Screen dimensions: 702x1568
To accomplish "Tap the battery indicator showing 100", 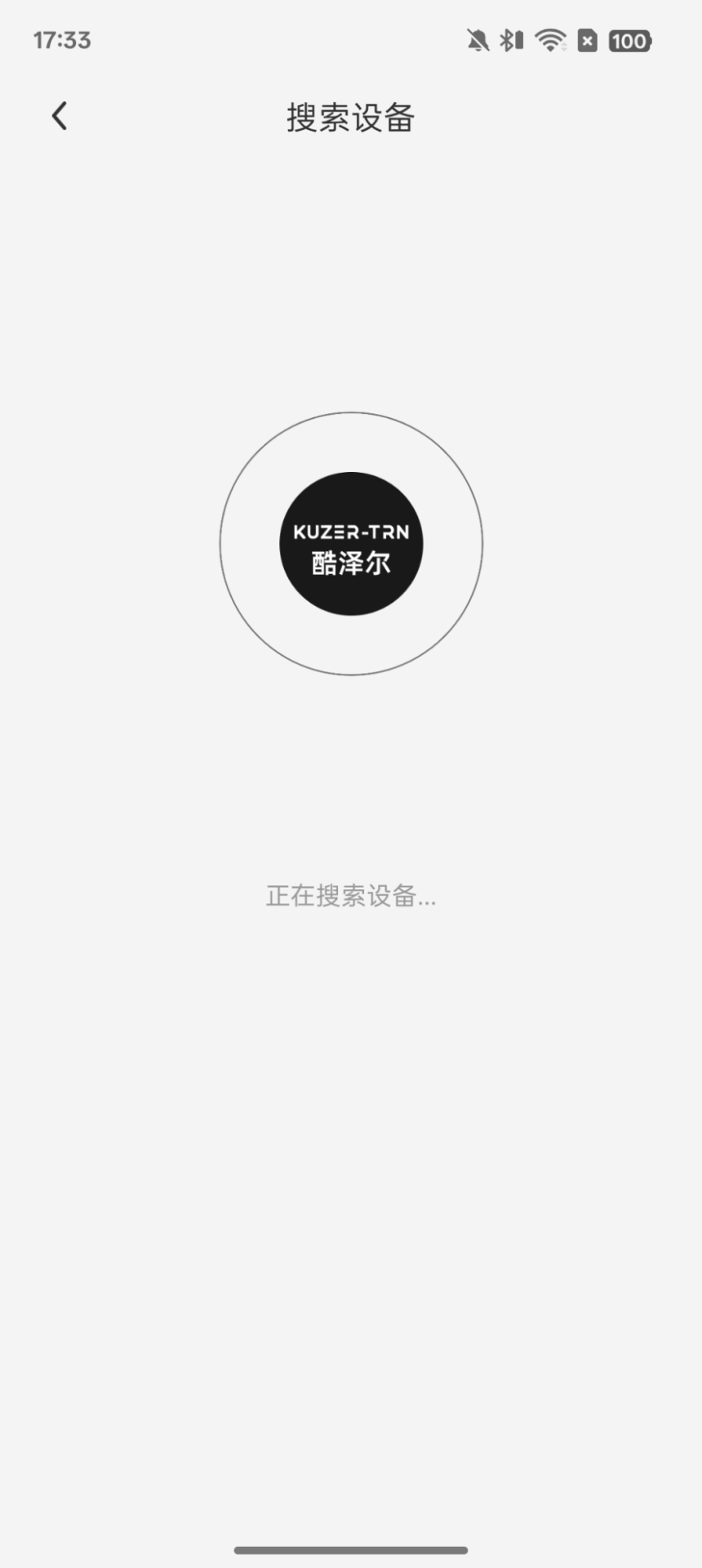I will tap(629, 41).
